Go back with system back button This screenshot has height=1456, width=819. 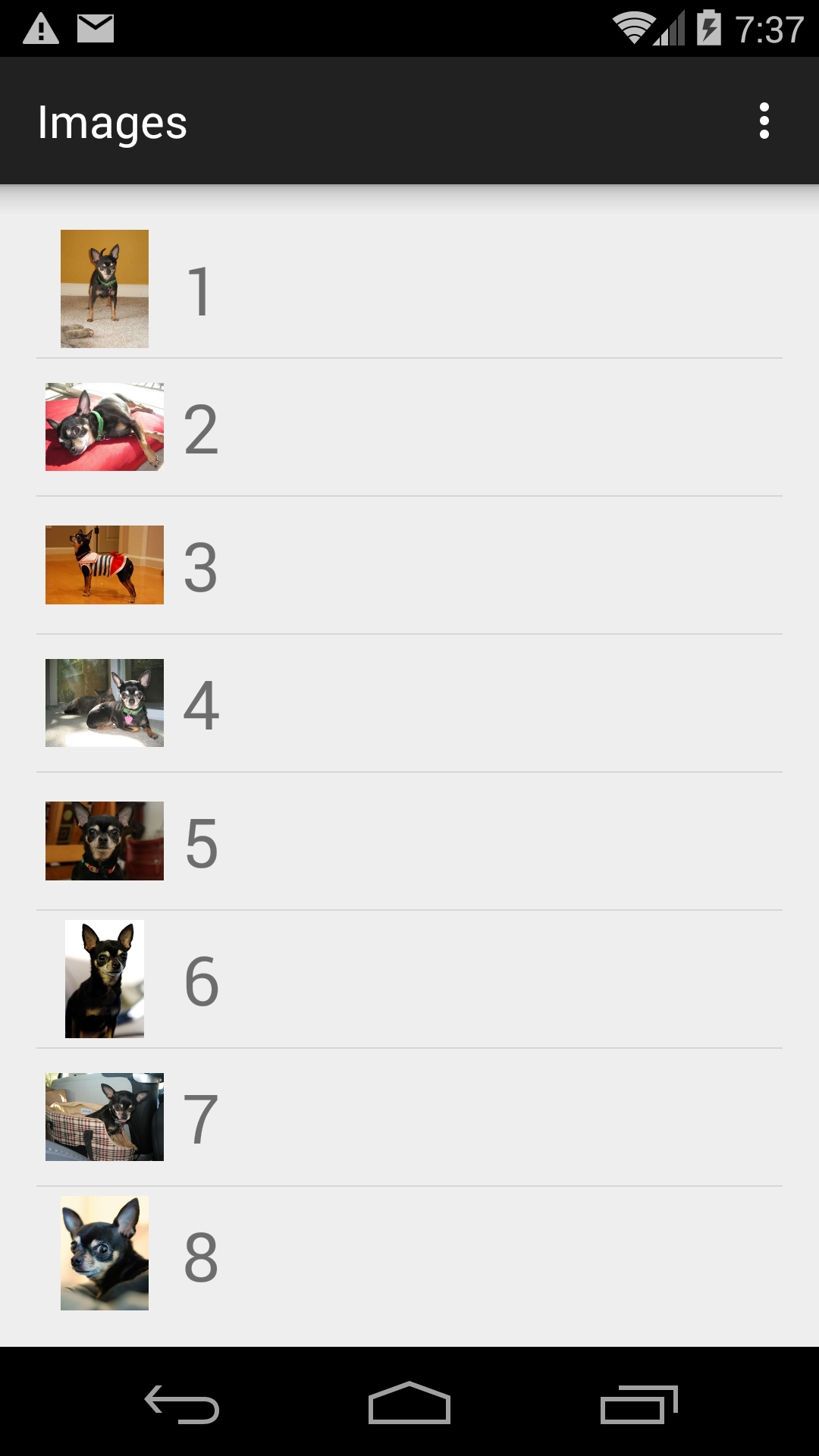point(182,1403)
